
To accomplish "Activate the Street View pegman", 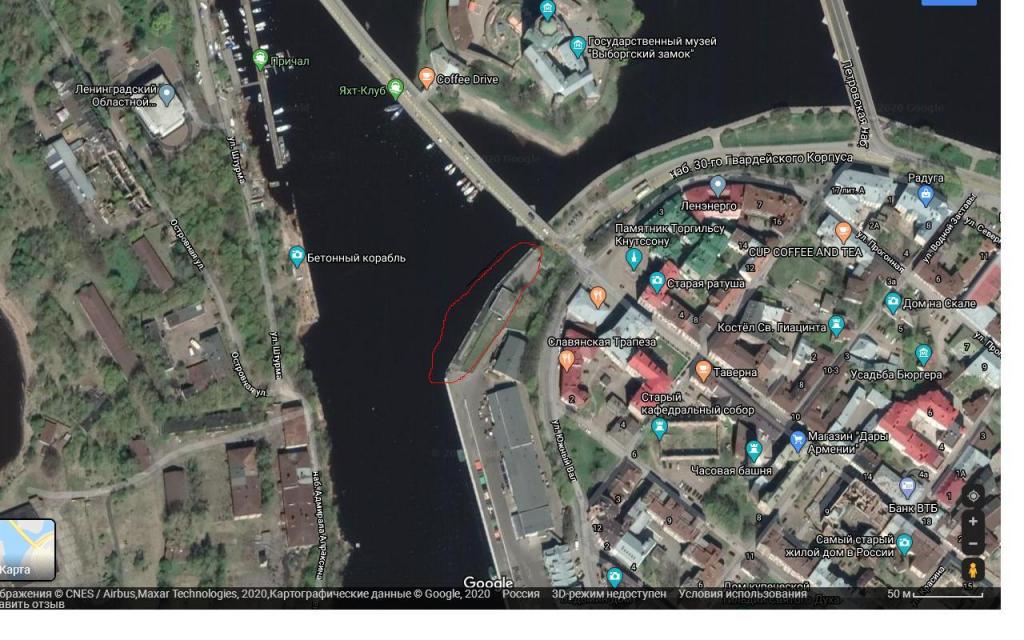I will pyautogui.click(x=973, y=571).
